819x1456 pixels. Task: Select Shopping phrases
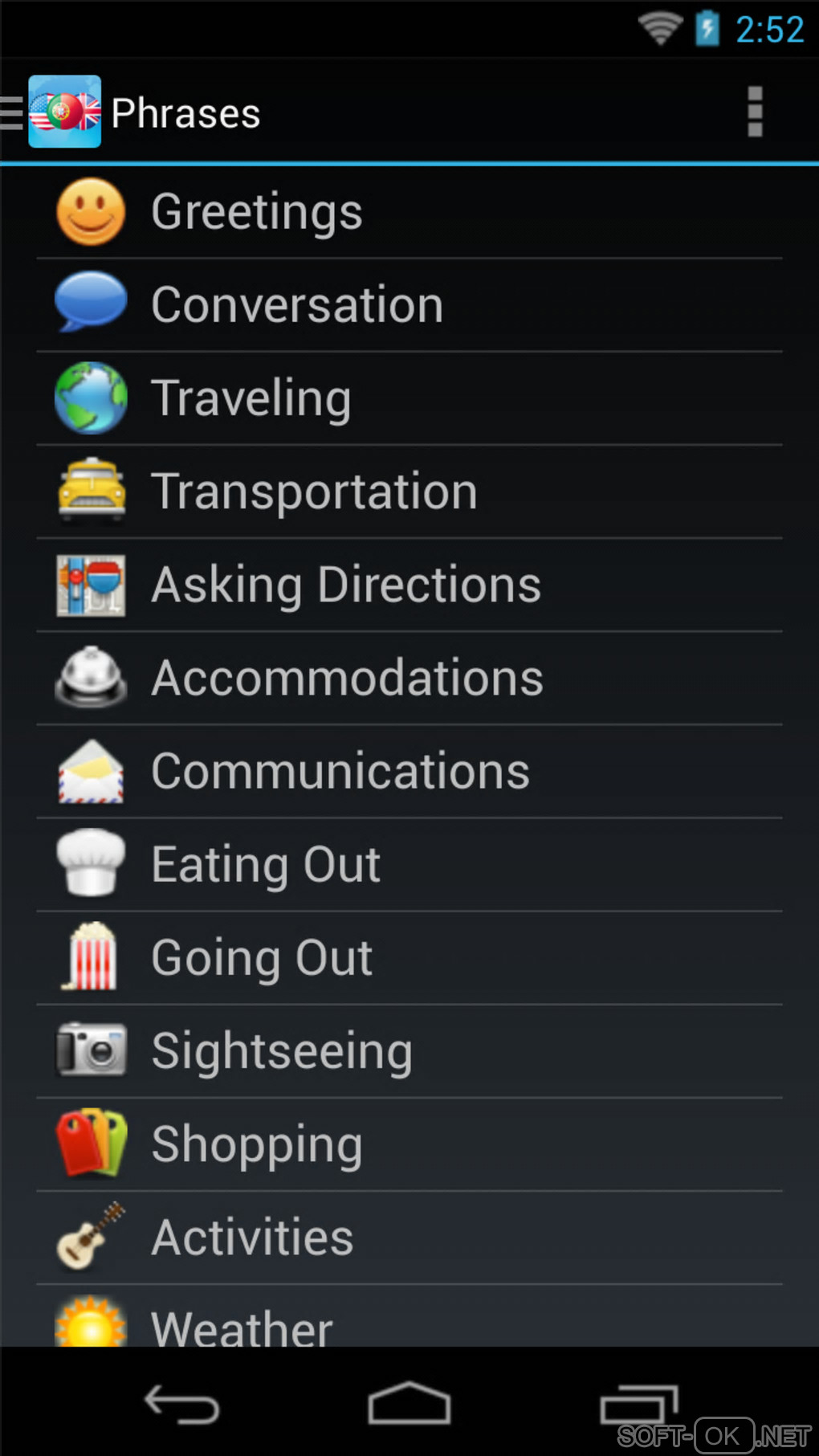[409, 1144]
